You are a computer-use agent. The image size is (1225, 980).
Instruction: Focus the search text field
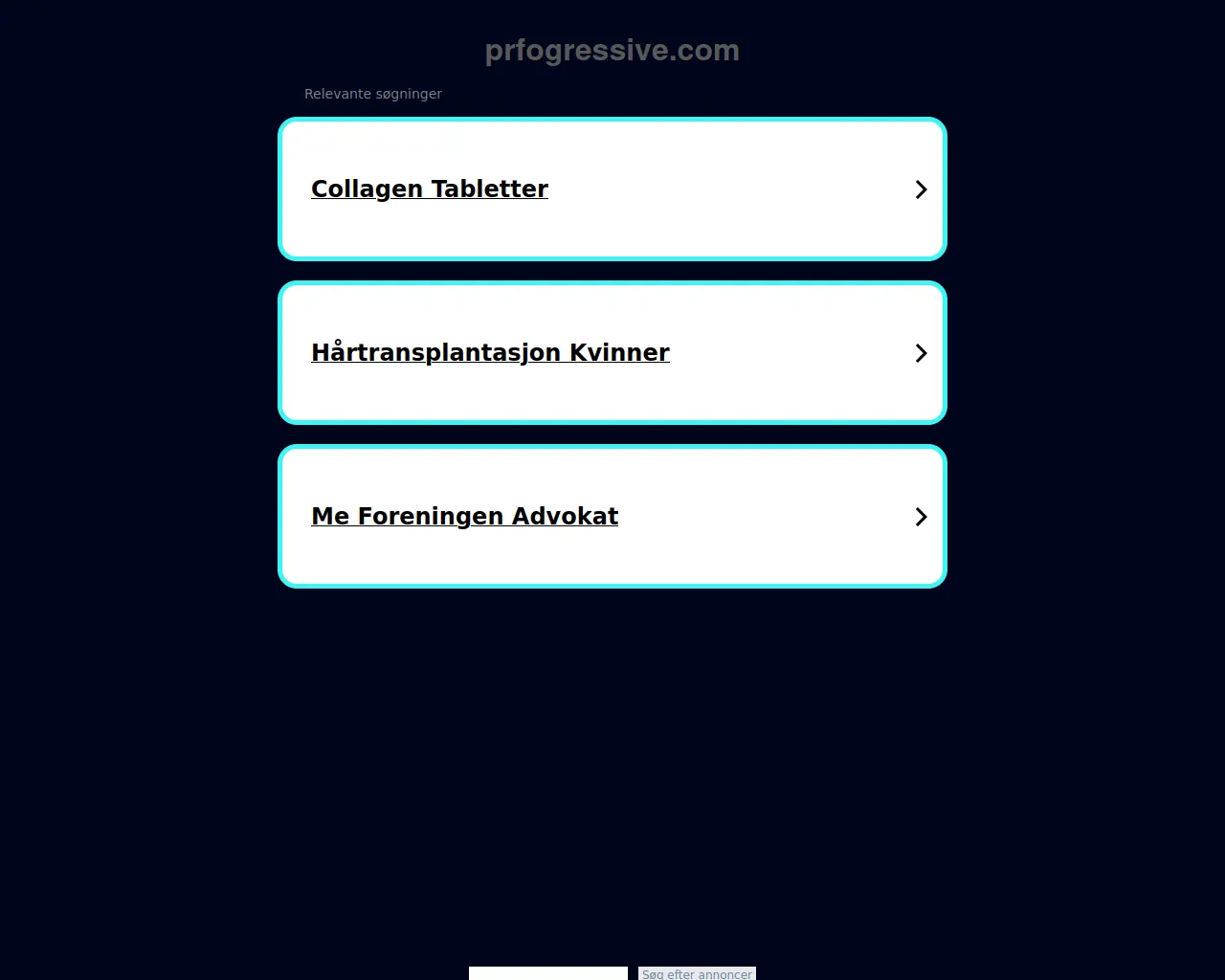tap(547, 973)
